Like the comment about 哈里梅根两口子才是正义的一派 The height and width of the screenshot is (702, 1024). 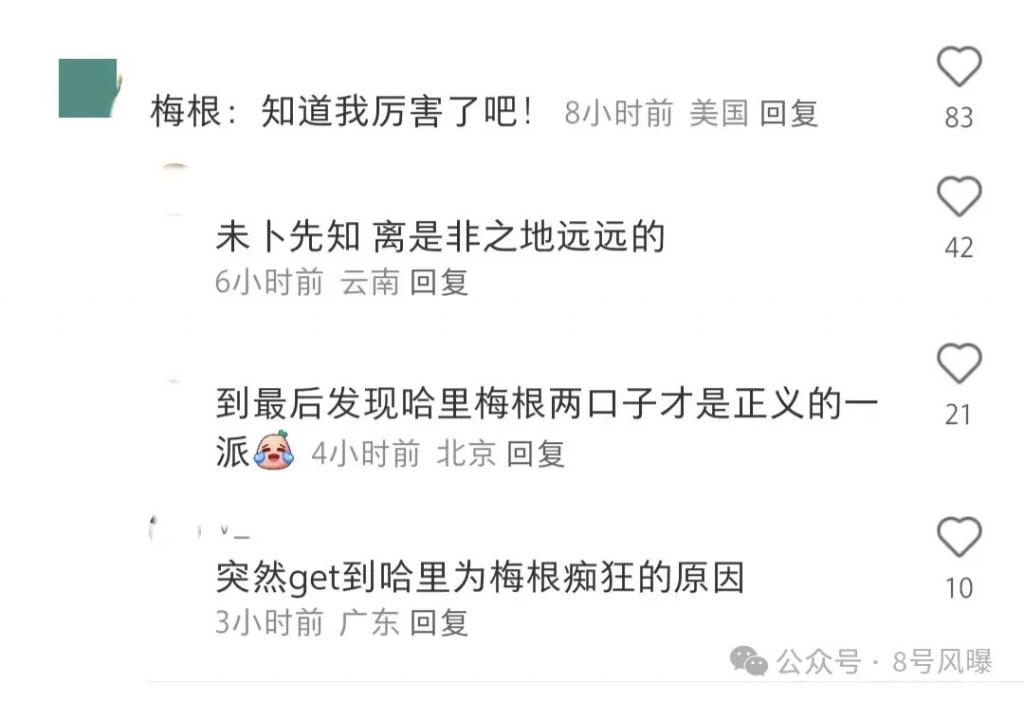958,364
